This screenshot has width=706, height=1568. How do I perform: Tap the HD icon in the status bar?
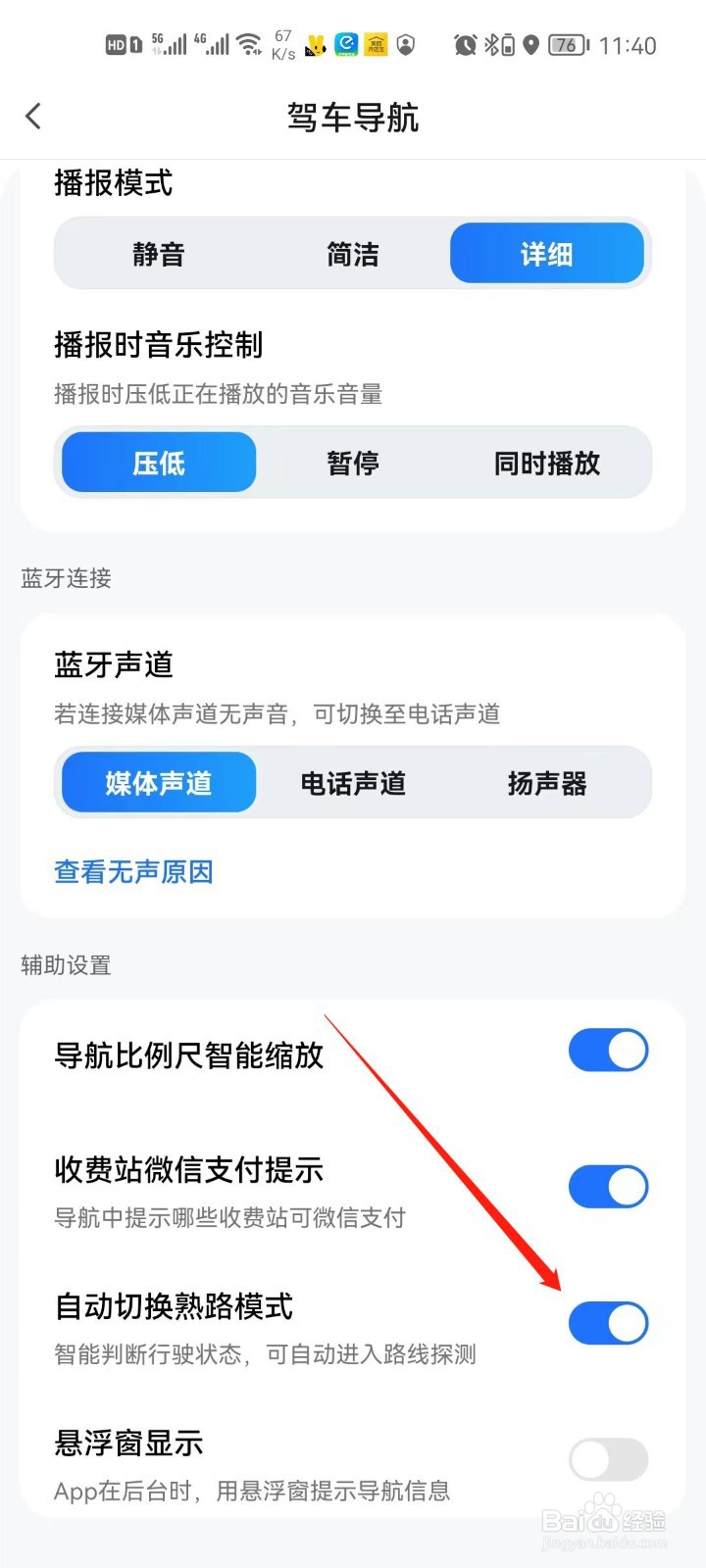pyautogui.click(x=114, y=46)
